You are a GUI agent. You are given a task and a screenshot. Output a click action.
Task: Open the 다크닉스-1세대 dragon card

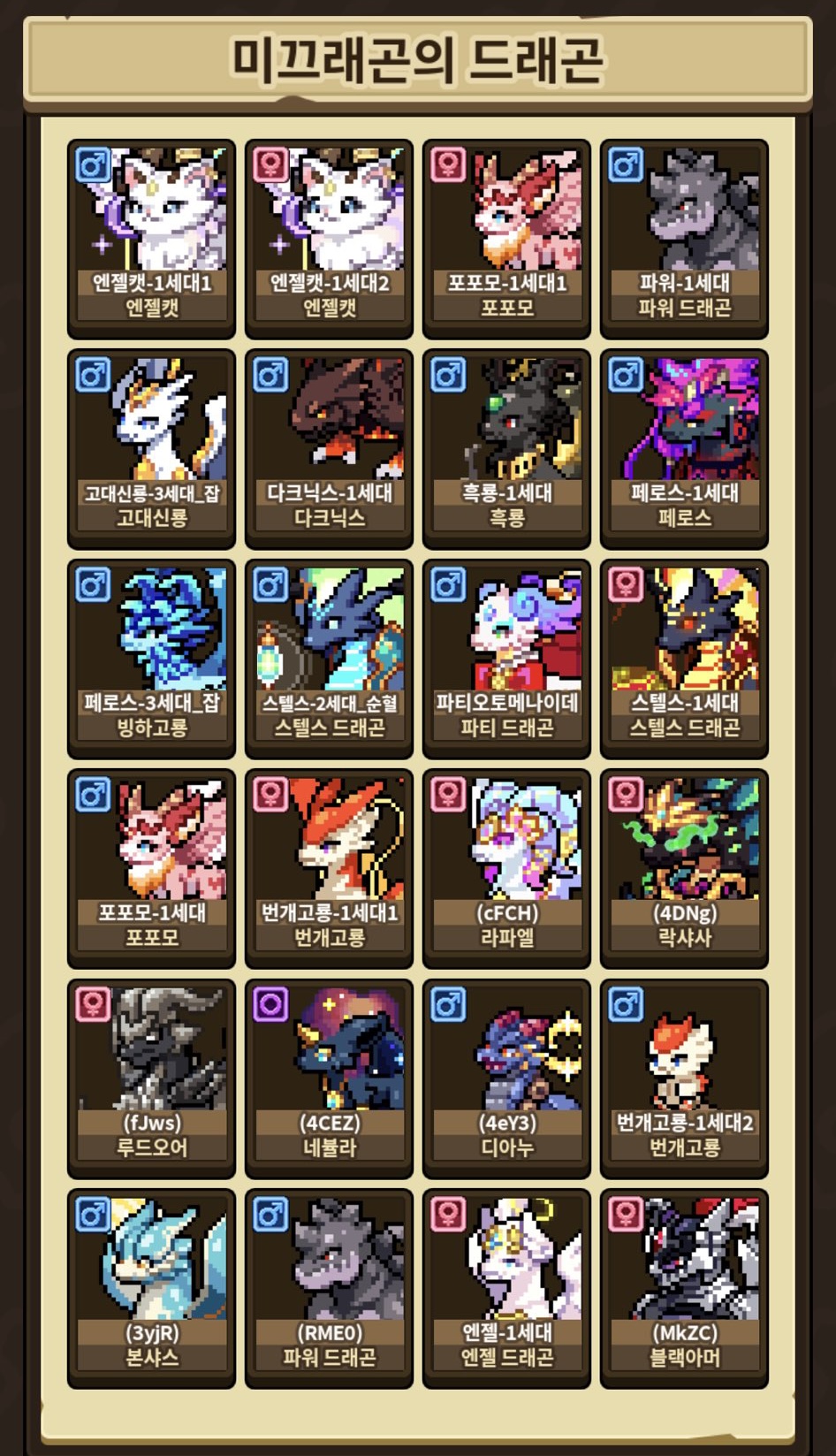(329, 449)
